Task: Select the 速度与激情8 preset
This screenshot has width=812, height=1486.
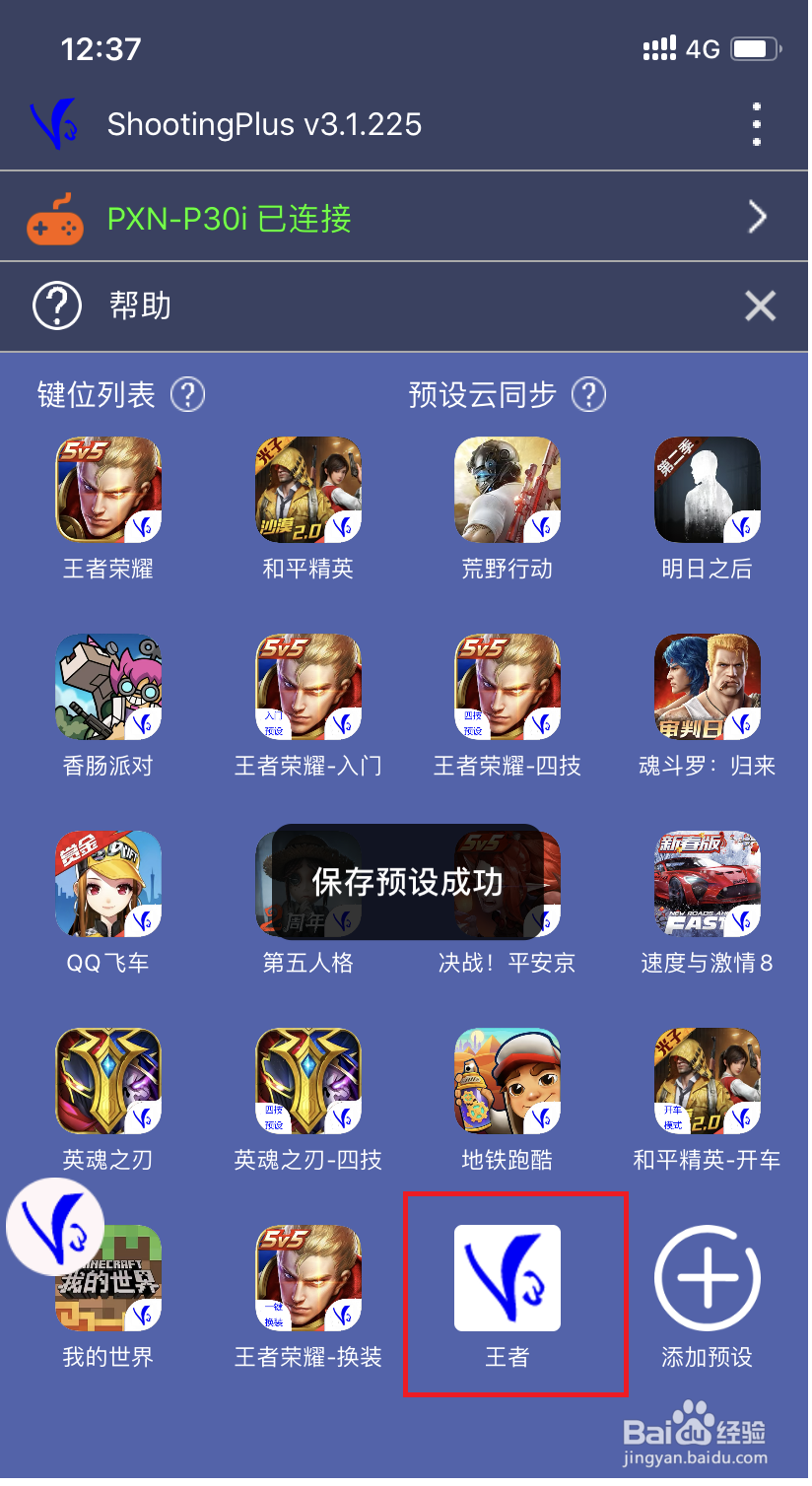Action: coord(707,884)
